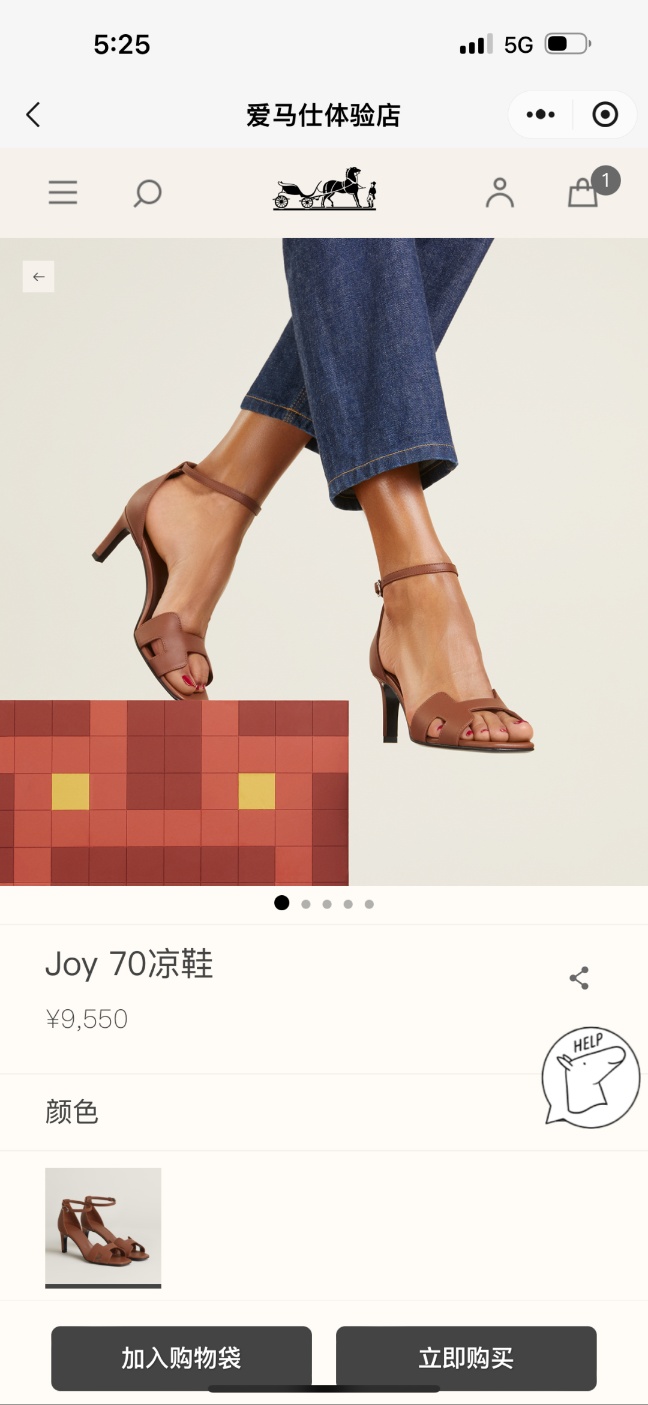This screenshot has height=1405, width=648.
Task: Open the account profile icon
Action: (x=499, y=192)
